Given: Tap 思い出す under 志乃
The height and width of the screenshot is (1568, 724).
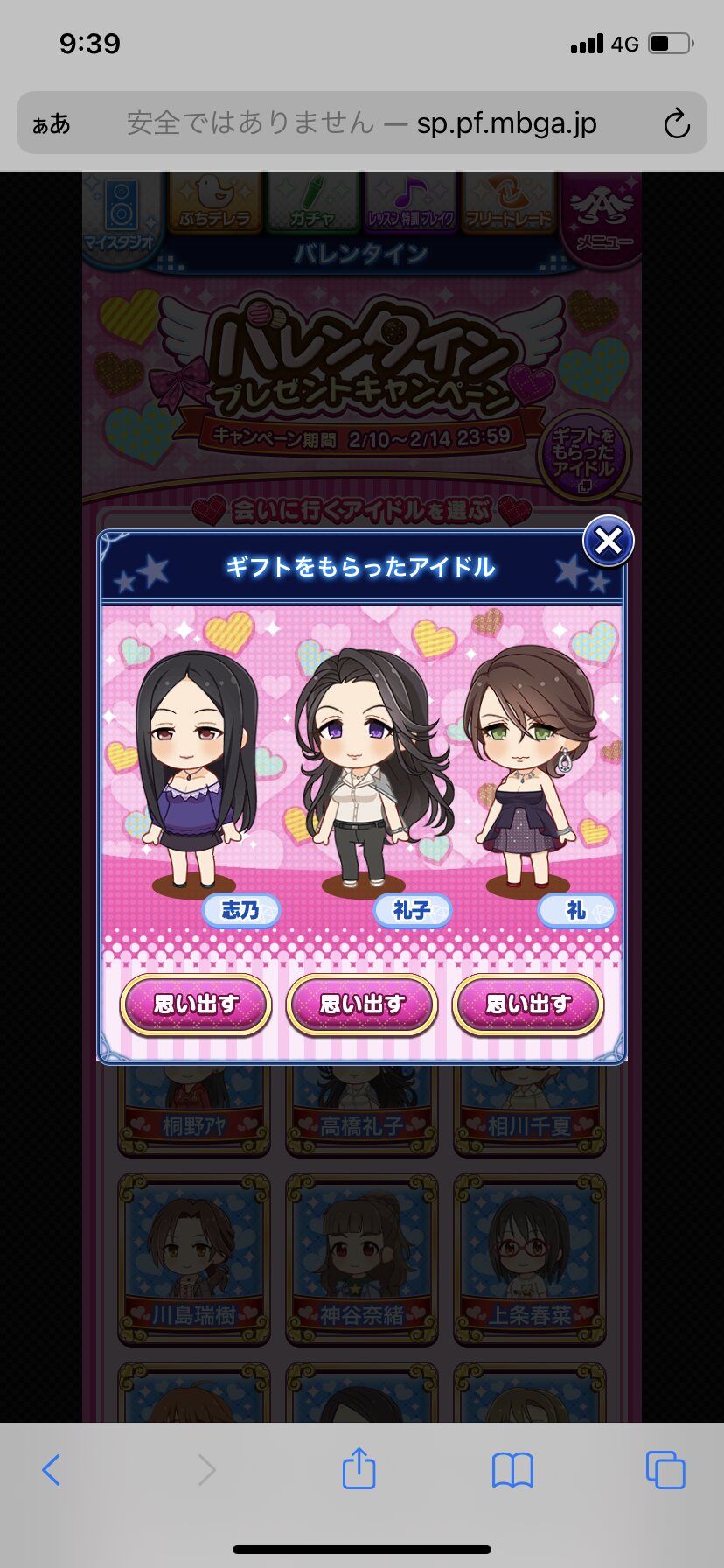Looking at the screenshot, I should pos(196,1004).
